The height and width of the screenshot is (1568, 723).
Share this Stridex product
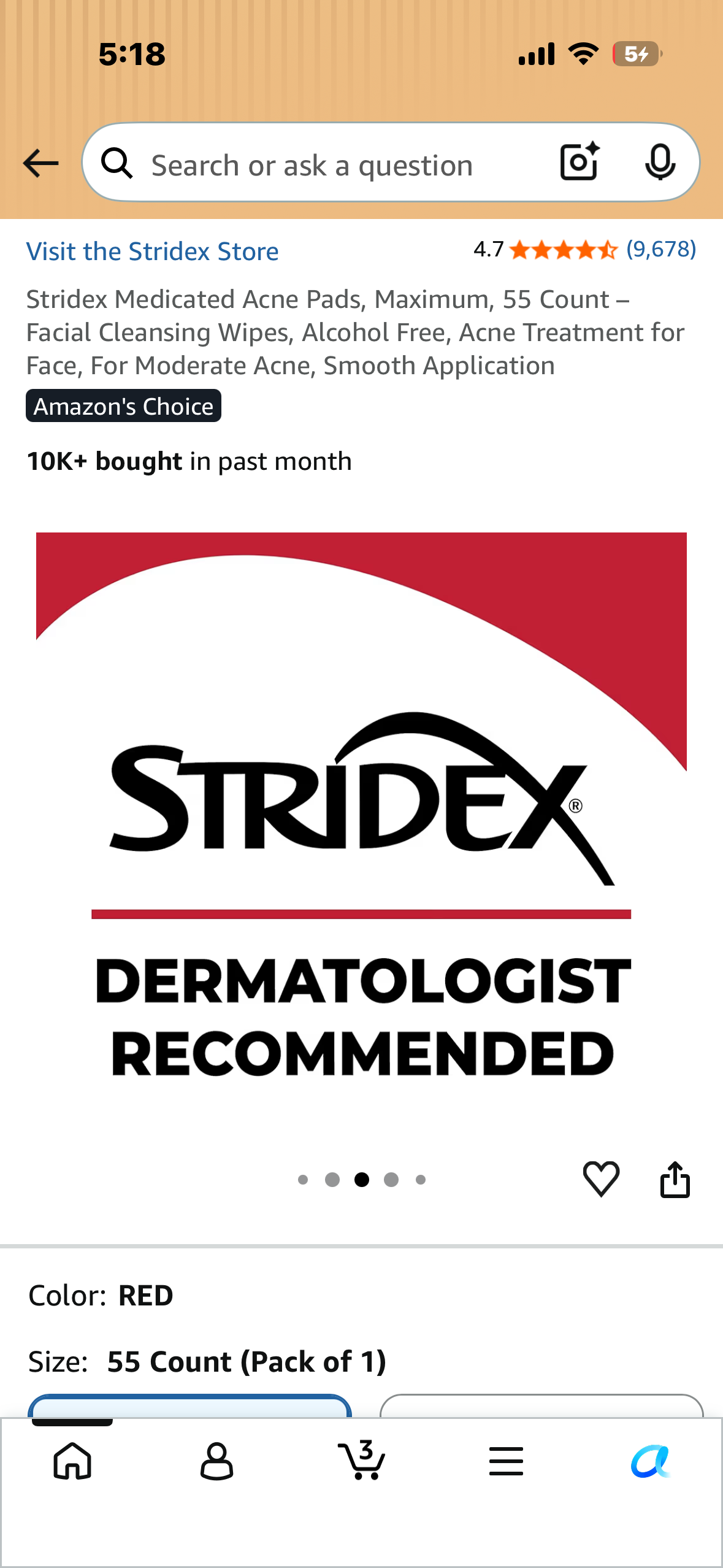675,1178
